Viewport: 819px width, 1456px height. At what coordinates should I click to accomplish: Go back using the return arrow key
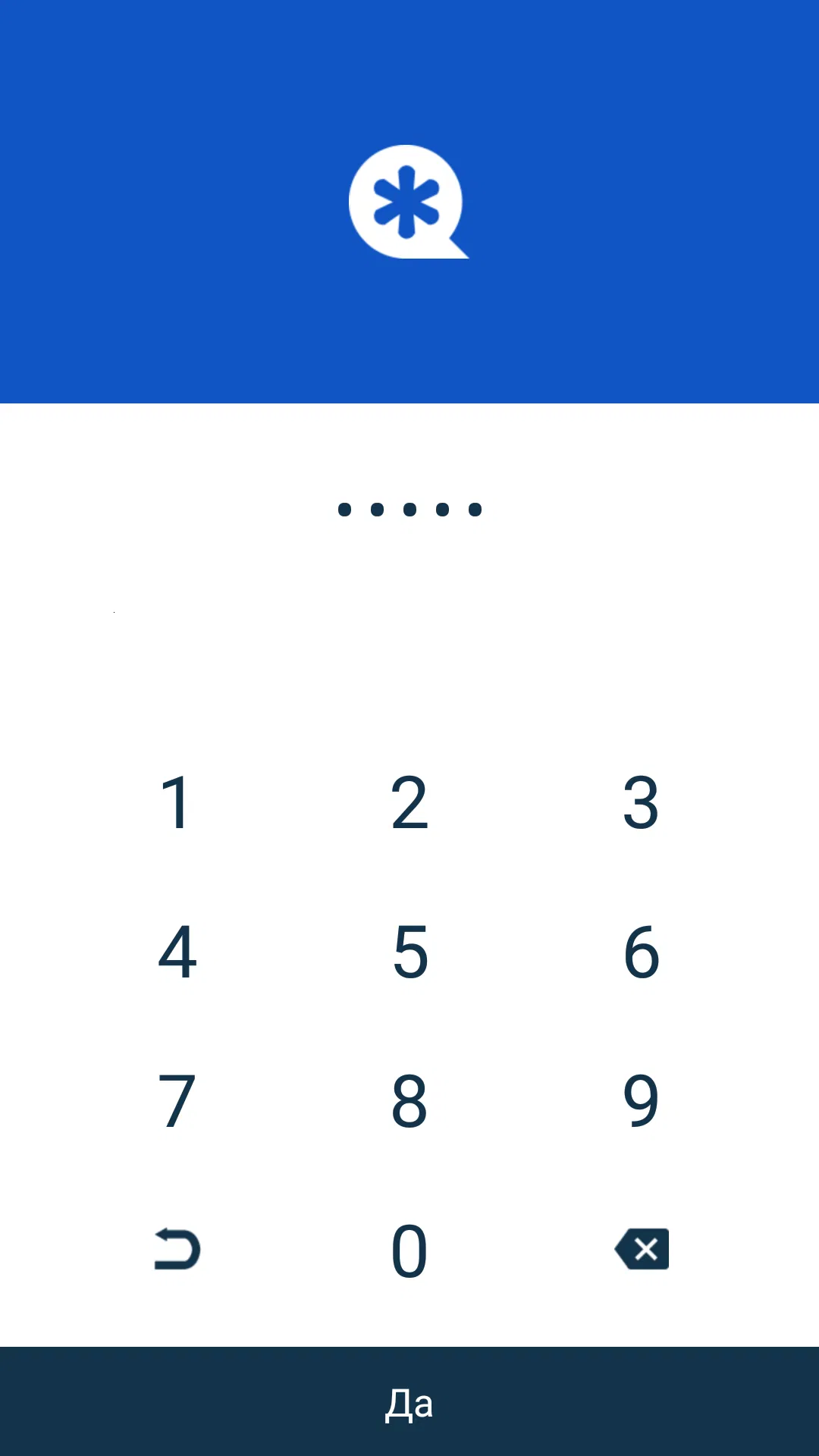[177, 1249]
